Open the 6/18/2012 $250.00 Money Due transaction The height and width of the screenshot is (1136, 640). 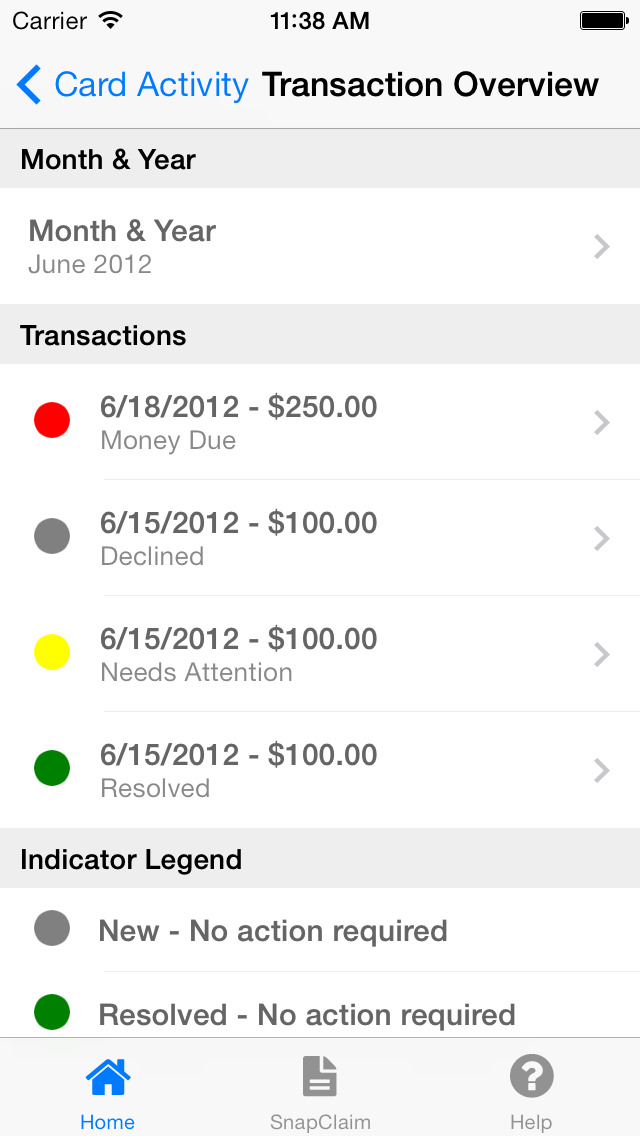tap(320, 422)
